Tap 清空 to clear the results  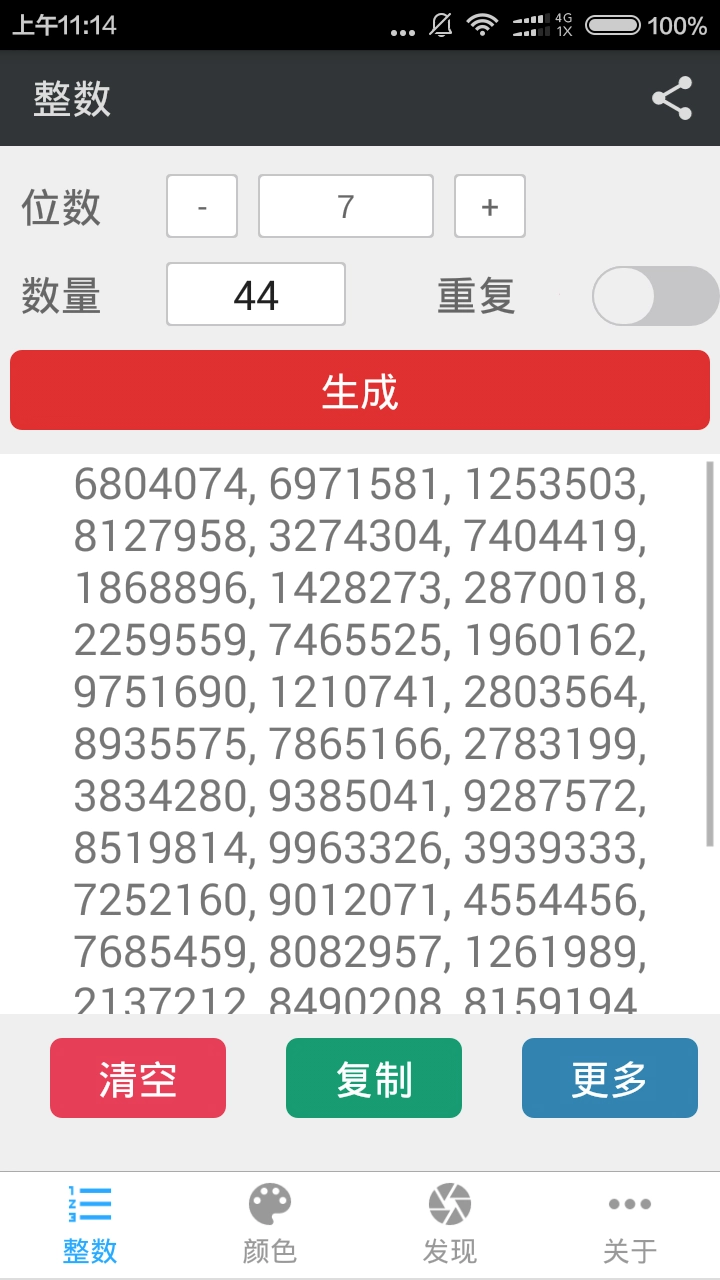click(137, 1077)
